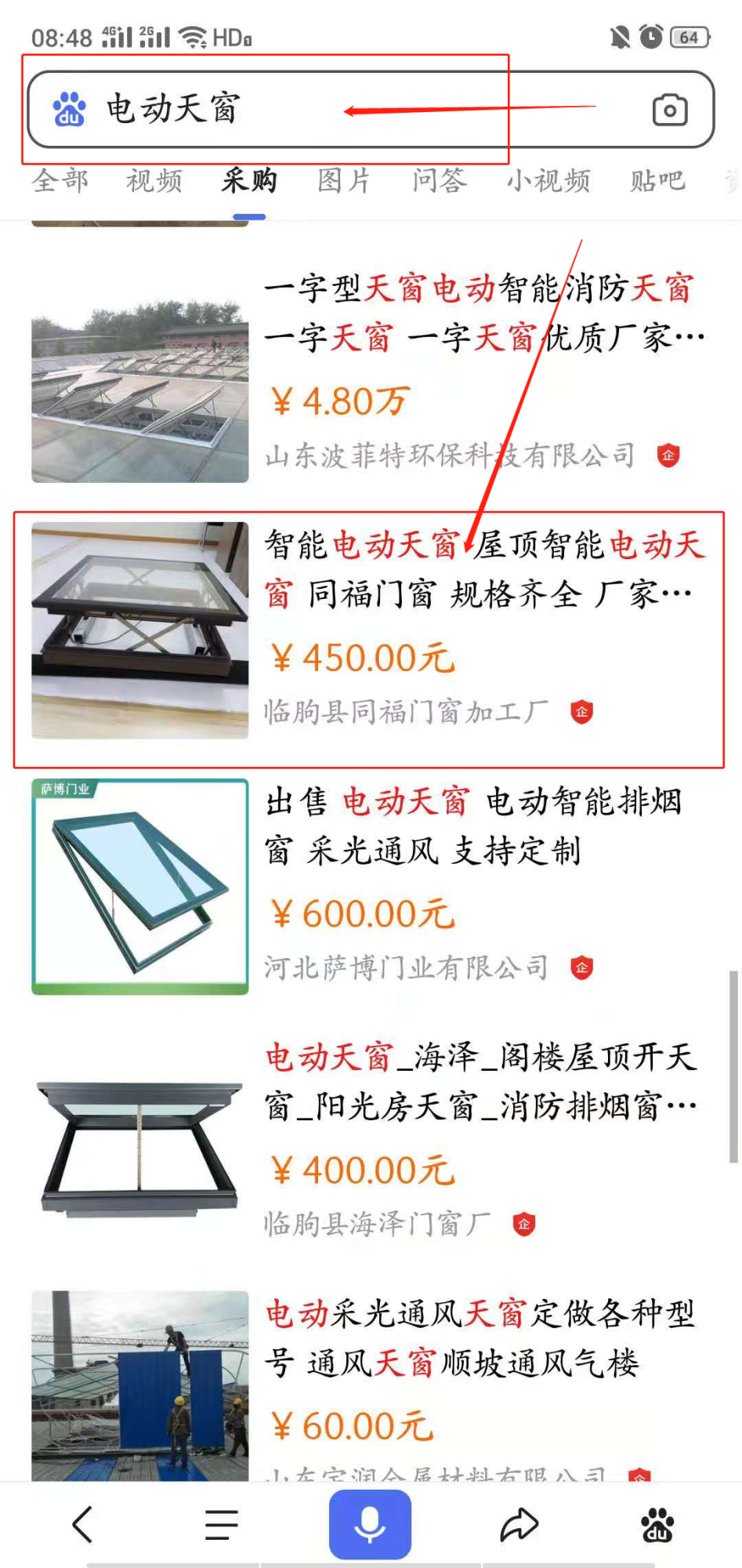Switch to the 视频 tab

click(154, 180)
